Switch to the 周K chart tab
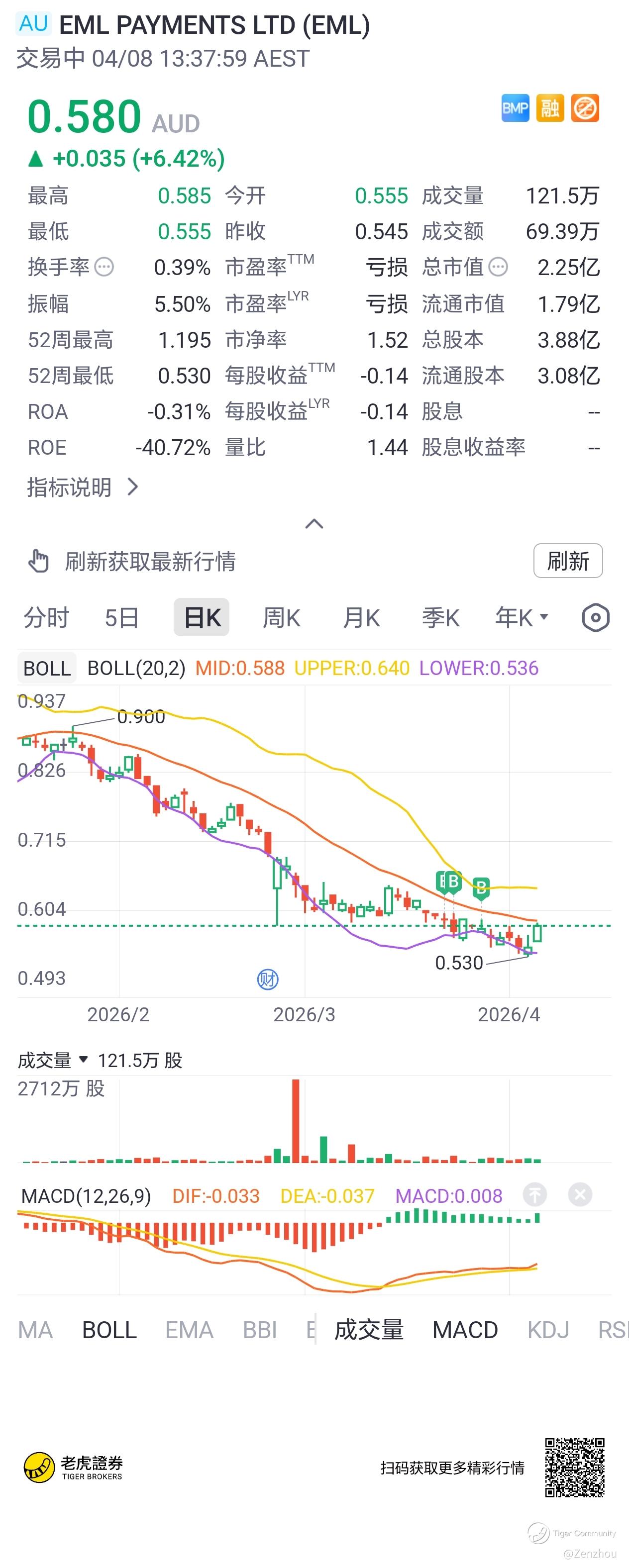The width and height of the screenshot is (629, 1568). pos(281,618)
